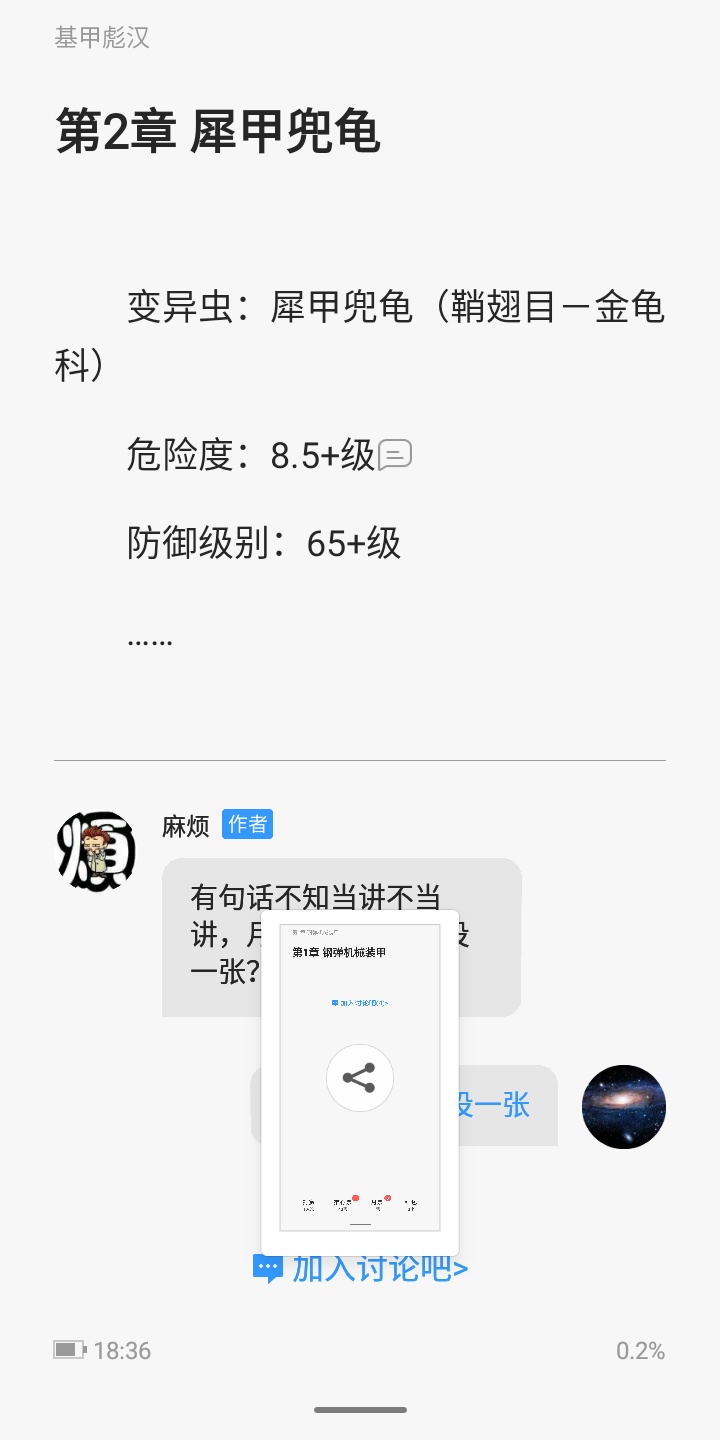Open the galaxy avatar commenter's profile
The image size is (720, 1440).
624,1106
